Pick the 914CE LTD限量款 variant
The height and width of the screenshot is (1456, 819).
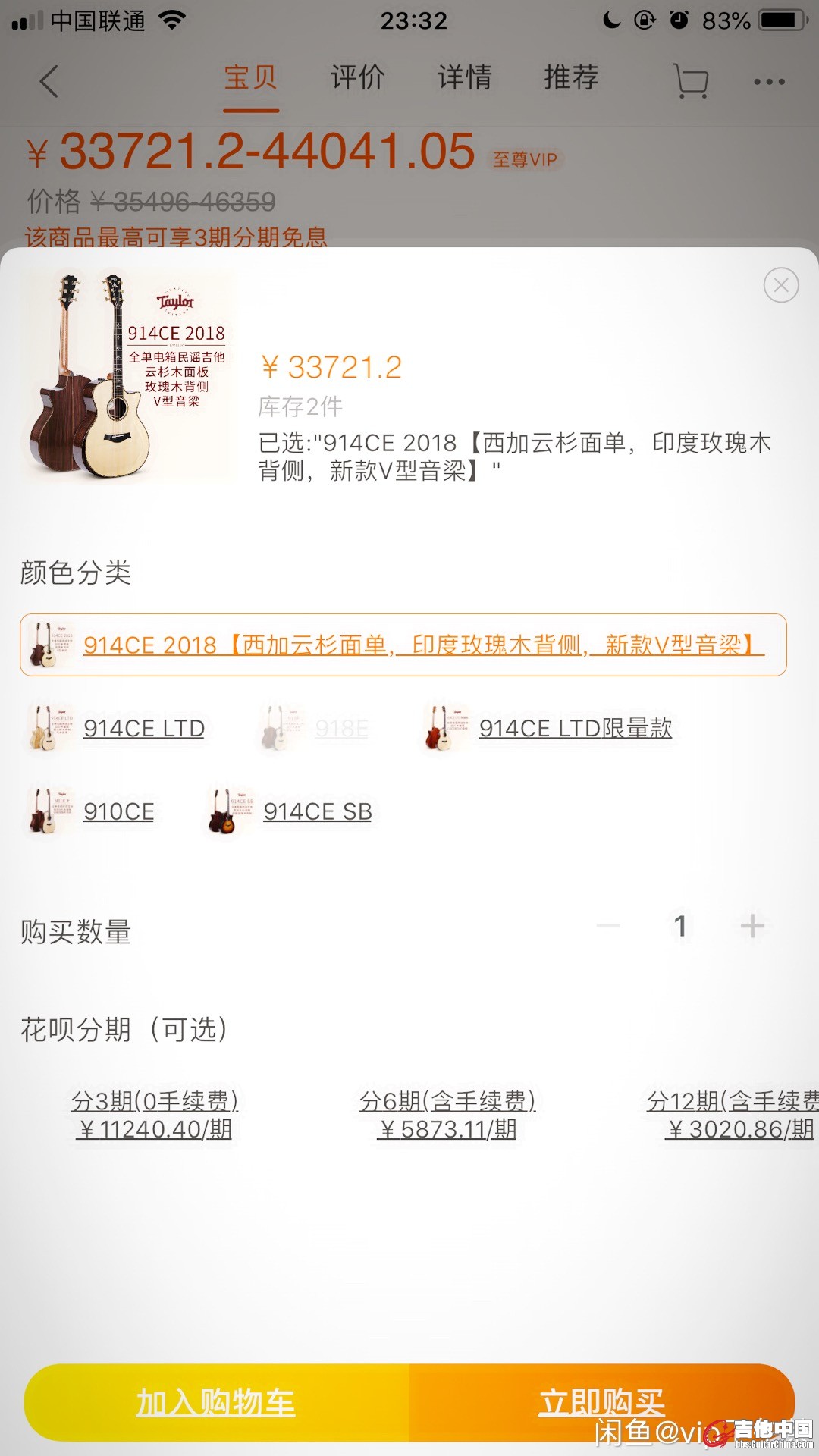click(548, 728)
